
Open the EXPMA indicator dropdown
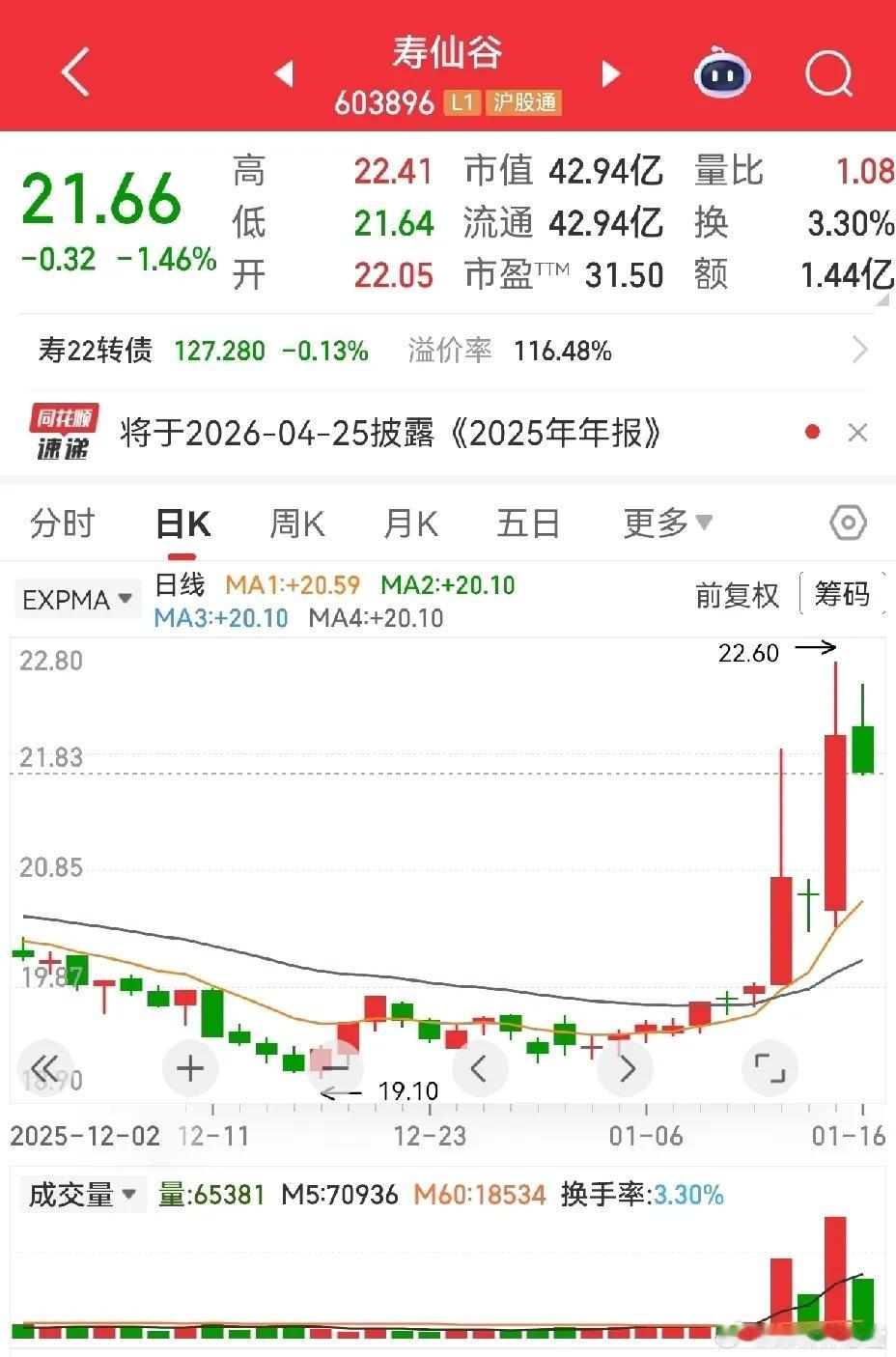[x=77, y=599]
